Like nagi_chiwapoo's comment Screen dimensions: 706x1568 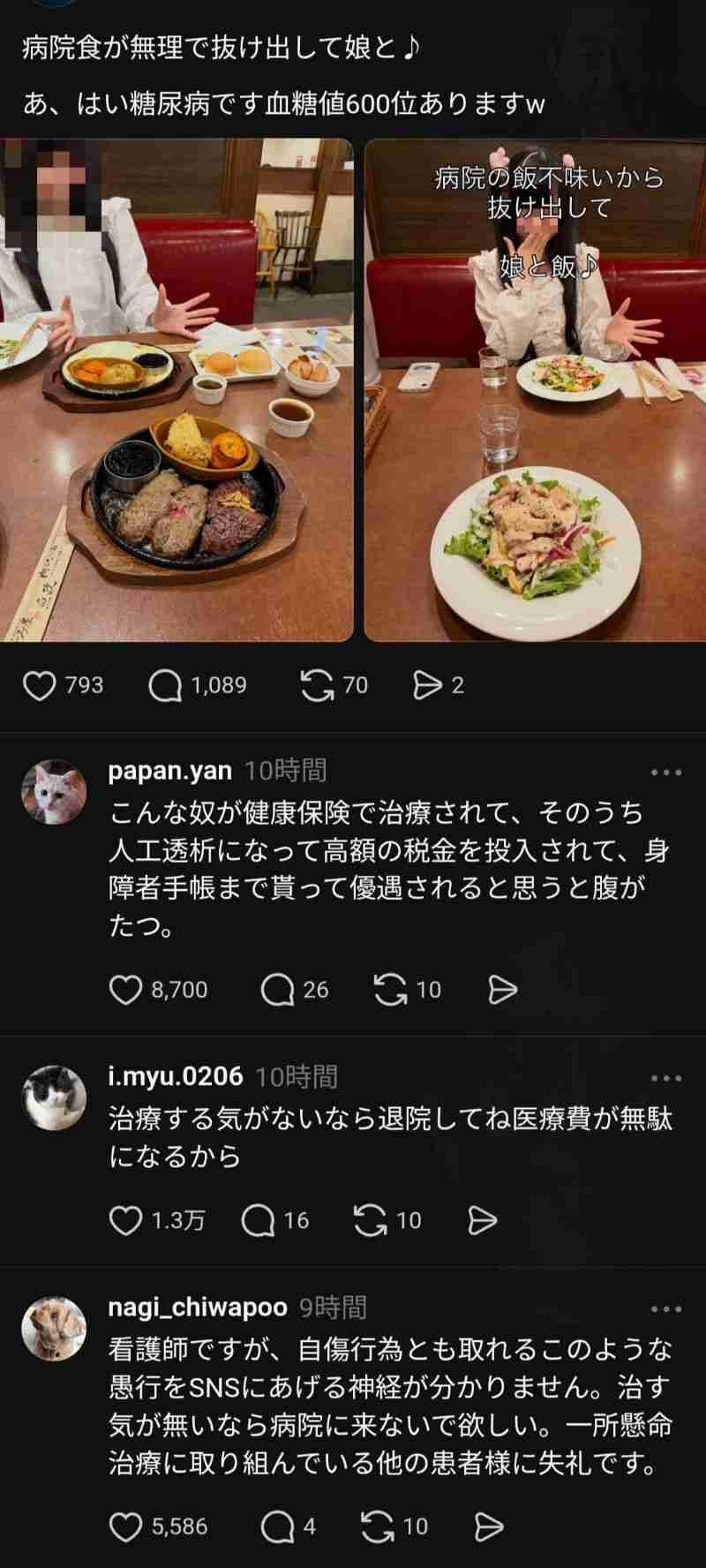click(125, 1527)
